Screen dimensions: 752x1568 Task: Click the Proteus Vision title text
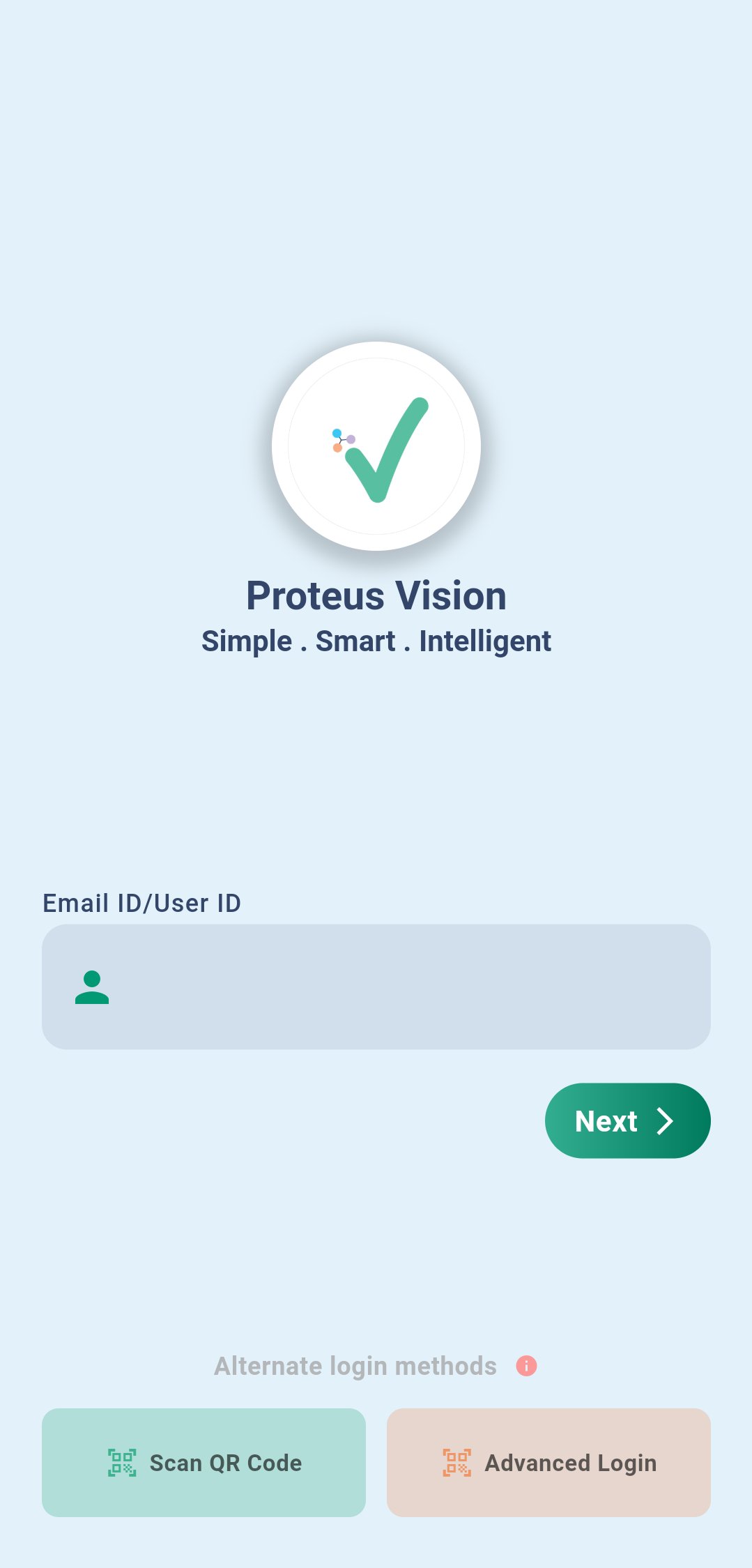click(376, 596)
